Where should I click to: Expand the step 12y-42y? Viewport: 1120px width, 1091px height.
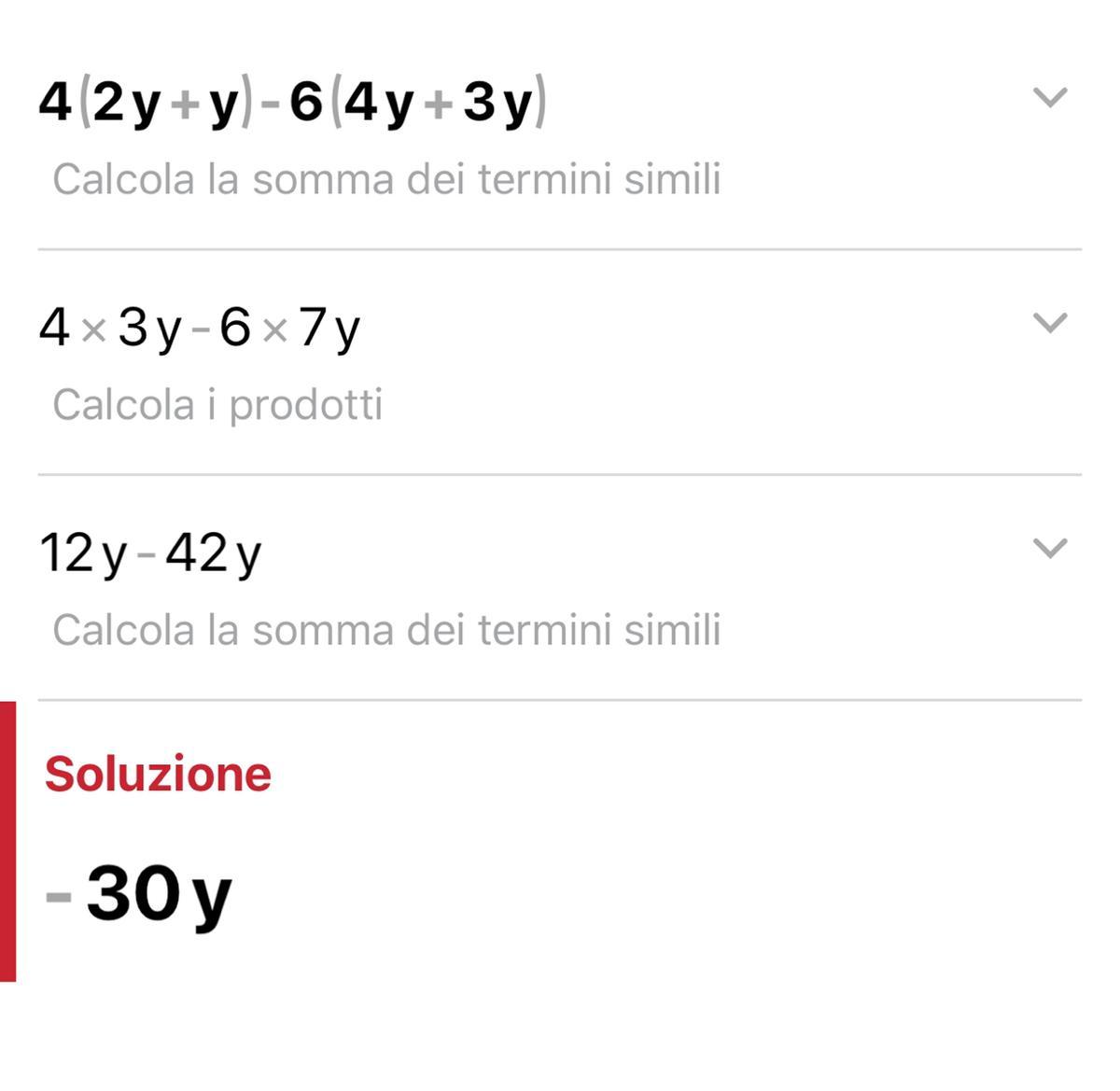click(1050, 548)
